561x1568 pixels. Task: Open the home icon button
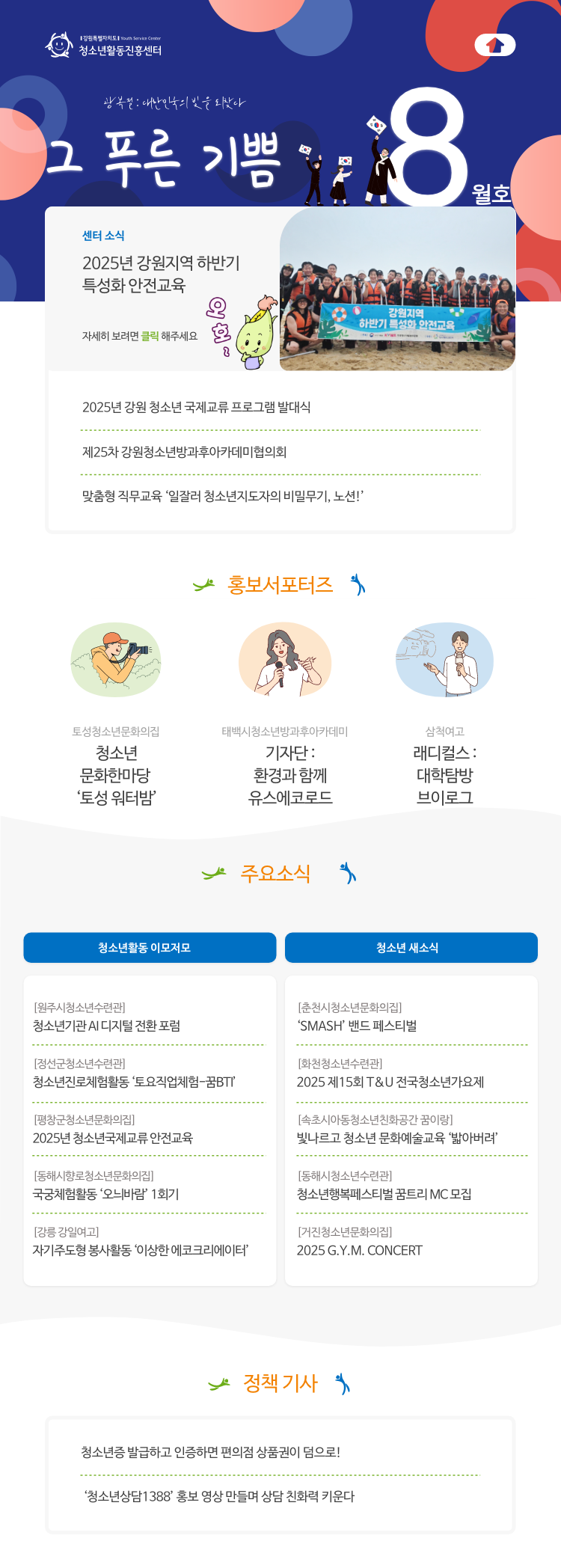494,46
